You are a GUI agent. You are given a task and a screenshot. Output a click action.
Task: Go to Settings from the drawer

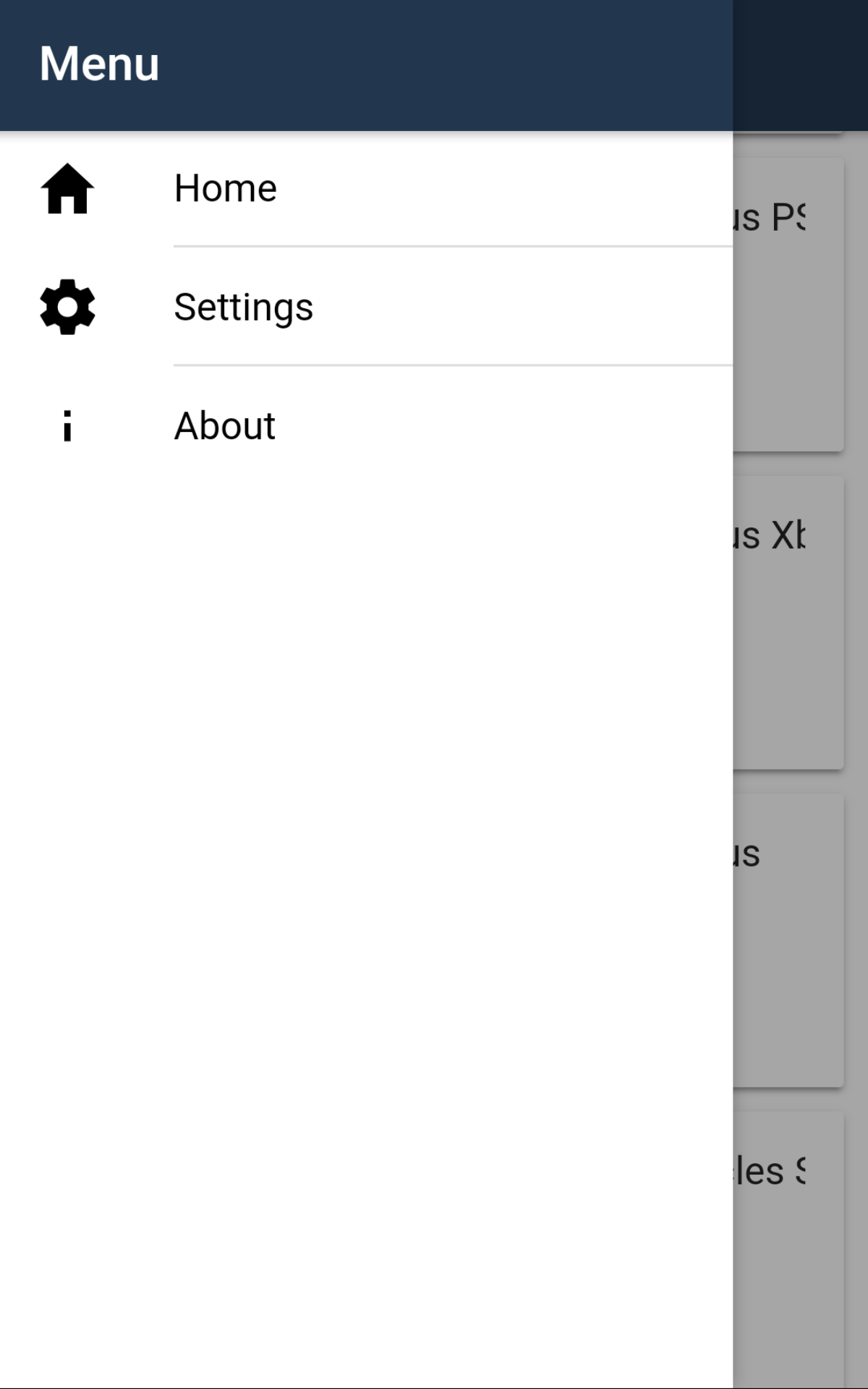pyautogui.click(x=244, y=307)
